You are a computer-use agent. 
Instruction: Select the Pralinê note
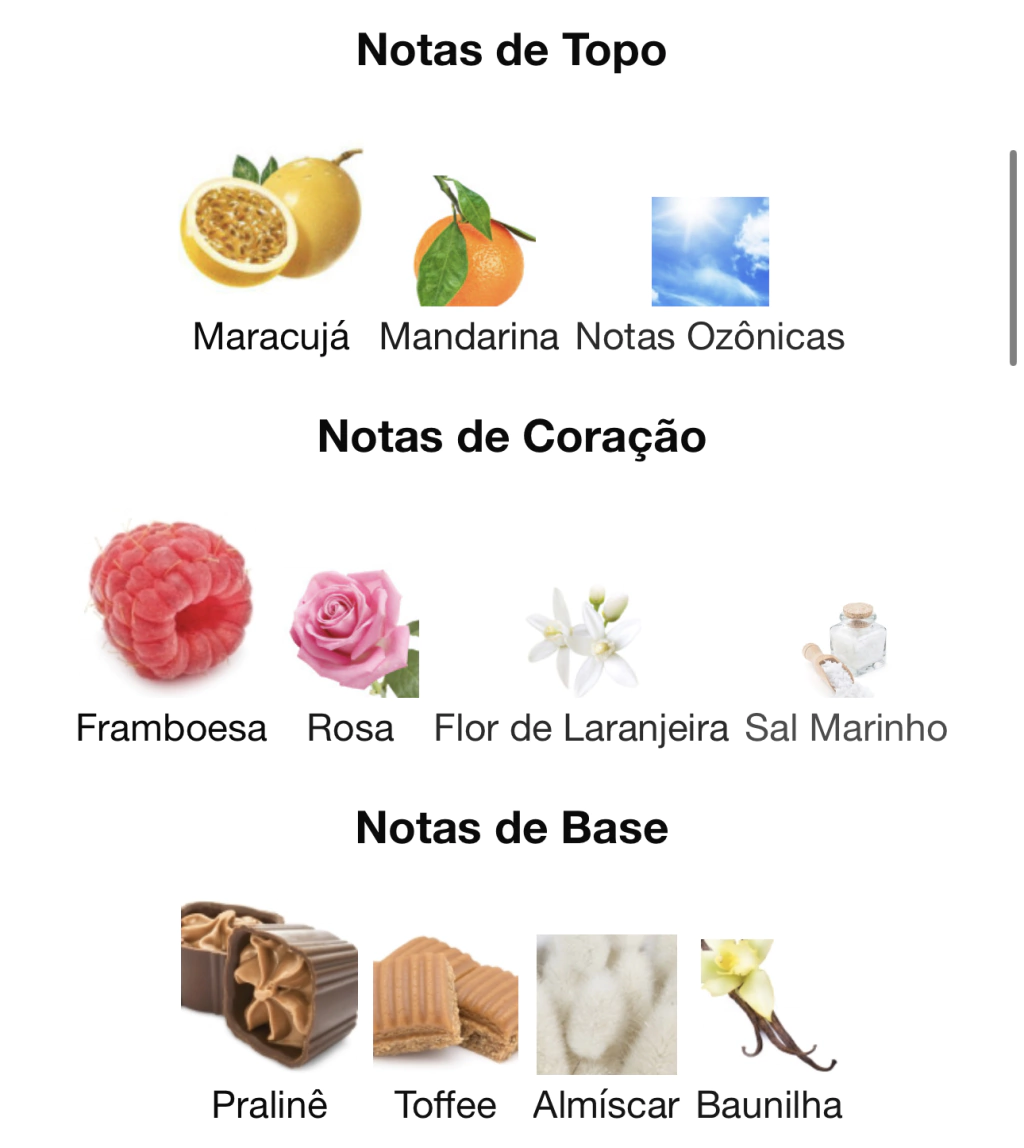pyautogui.click(x=269, y=985)
